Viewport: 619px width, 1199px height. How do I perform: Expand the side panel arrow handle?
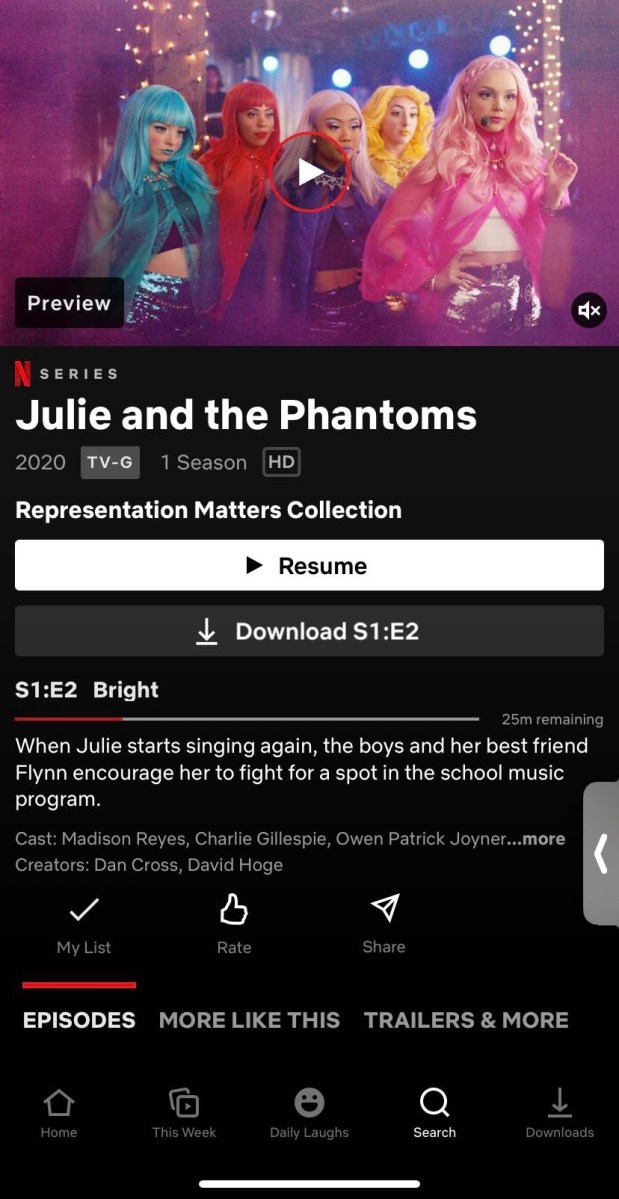point(601,854)
